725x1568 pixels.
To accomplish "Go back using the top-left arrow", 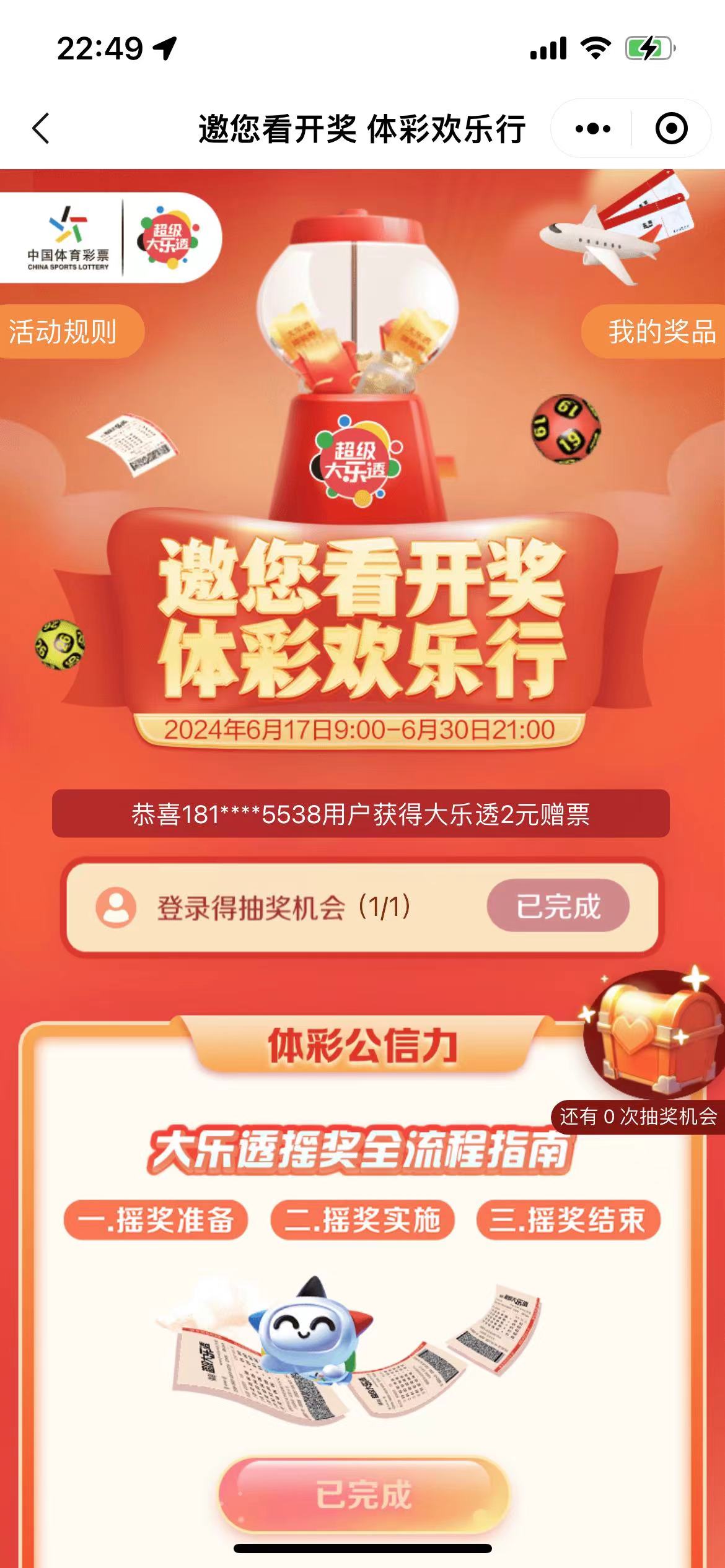I will coord(41,129).
